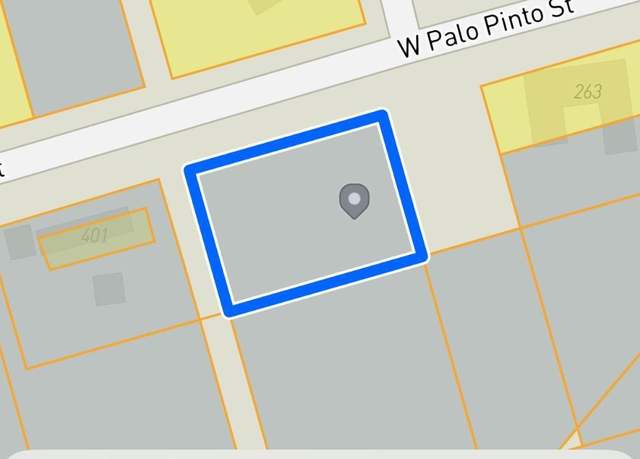This screenshot has width=640, height=459.
Task: Select the parcel labeled 401
Action: pyautogui.click(x=95, y=237)
